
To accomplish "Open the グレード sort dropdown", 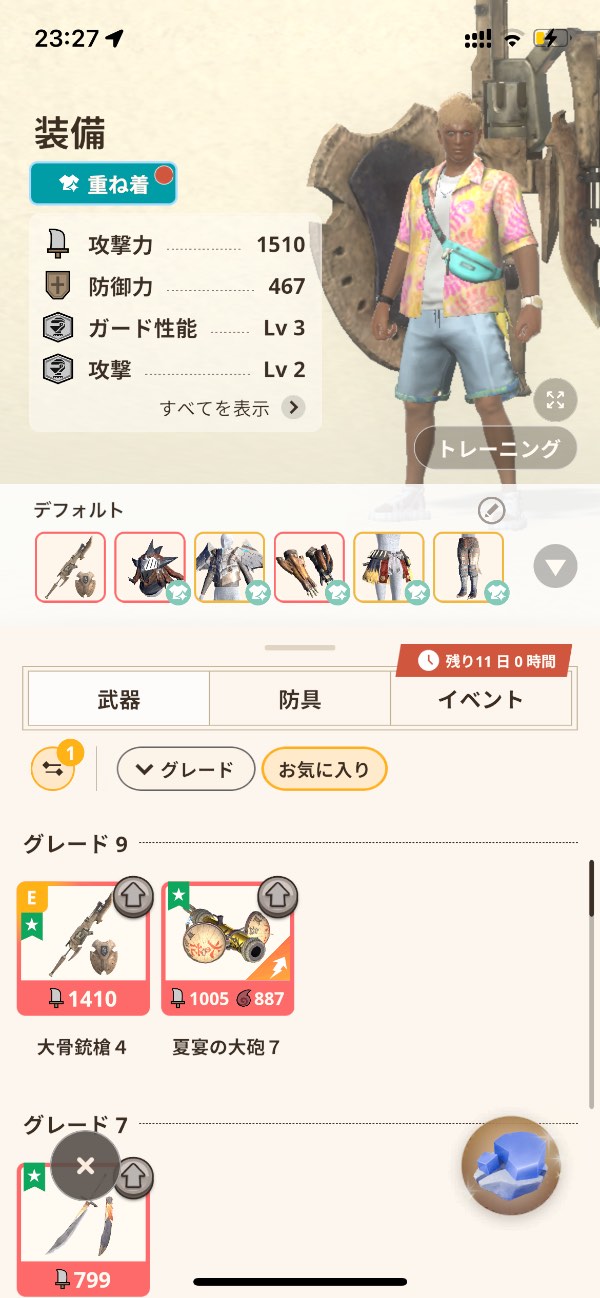I will pyautogui.click(x=185, y=769).
